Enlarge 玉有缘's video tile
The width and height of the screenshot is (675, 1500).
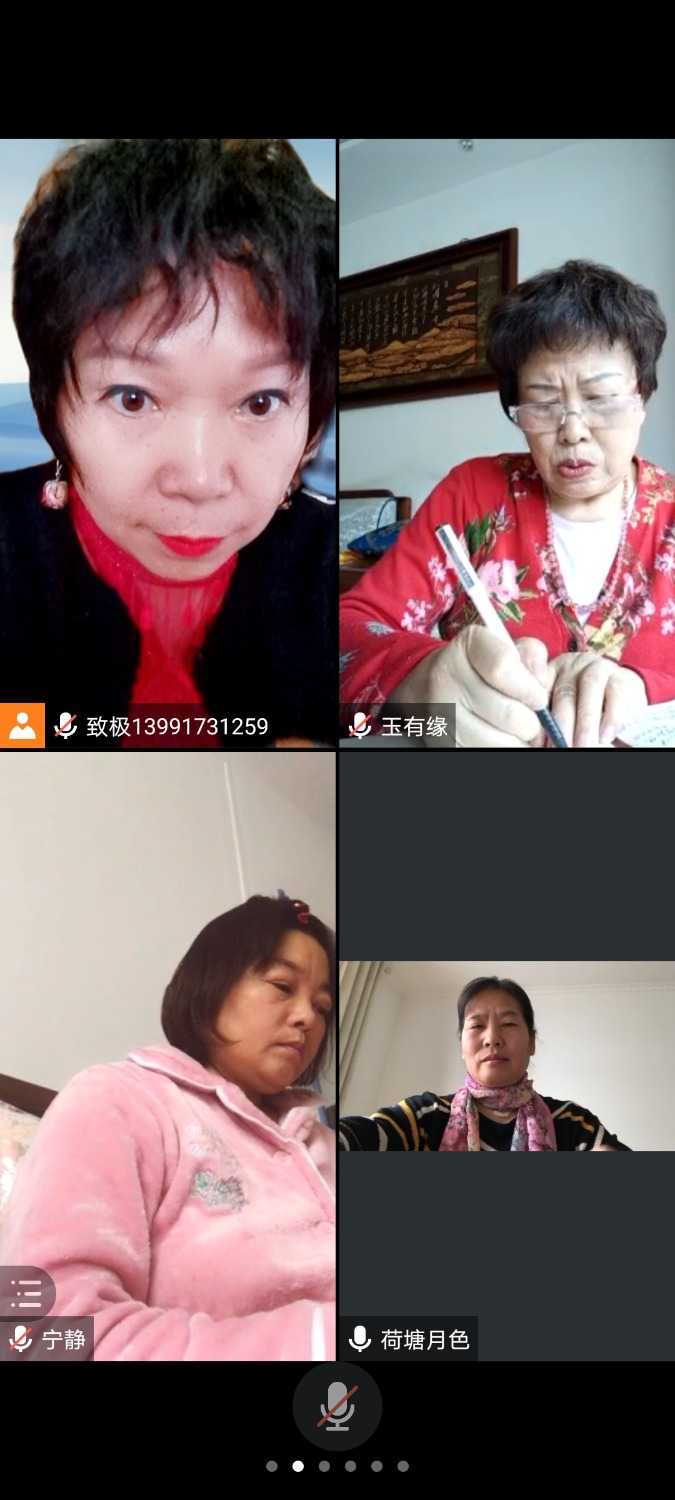point(507,440)
